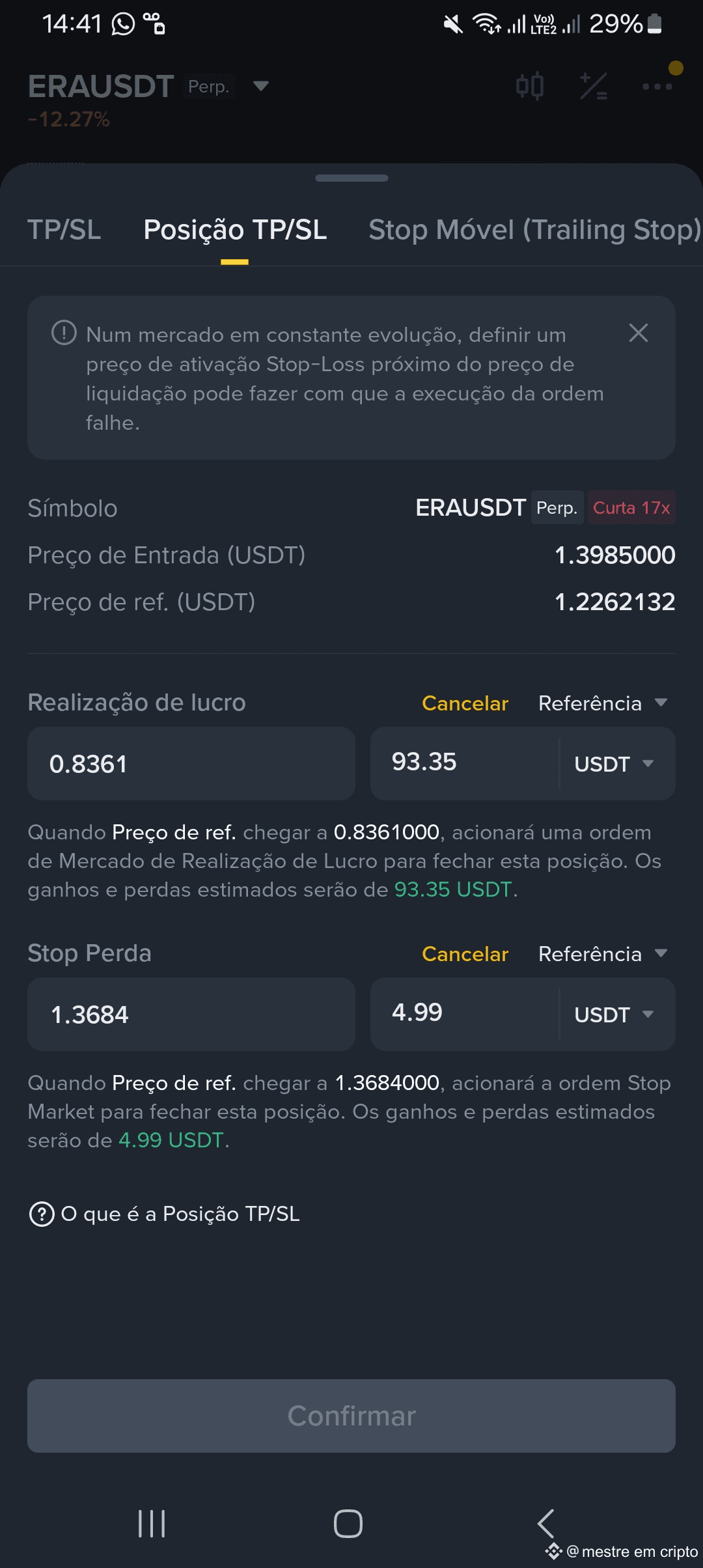
Task: Go to the home screen
Action: pyautogui.click(x=348, y=1524)
